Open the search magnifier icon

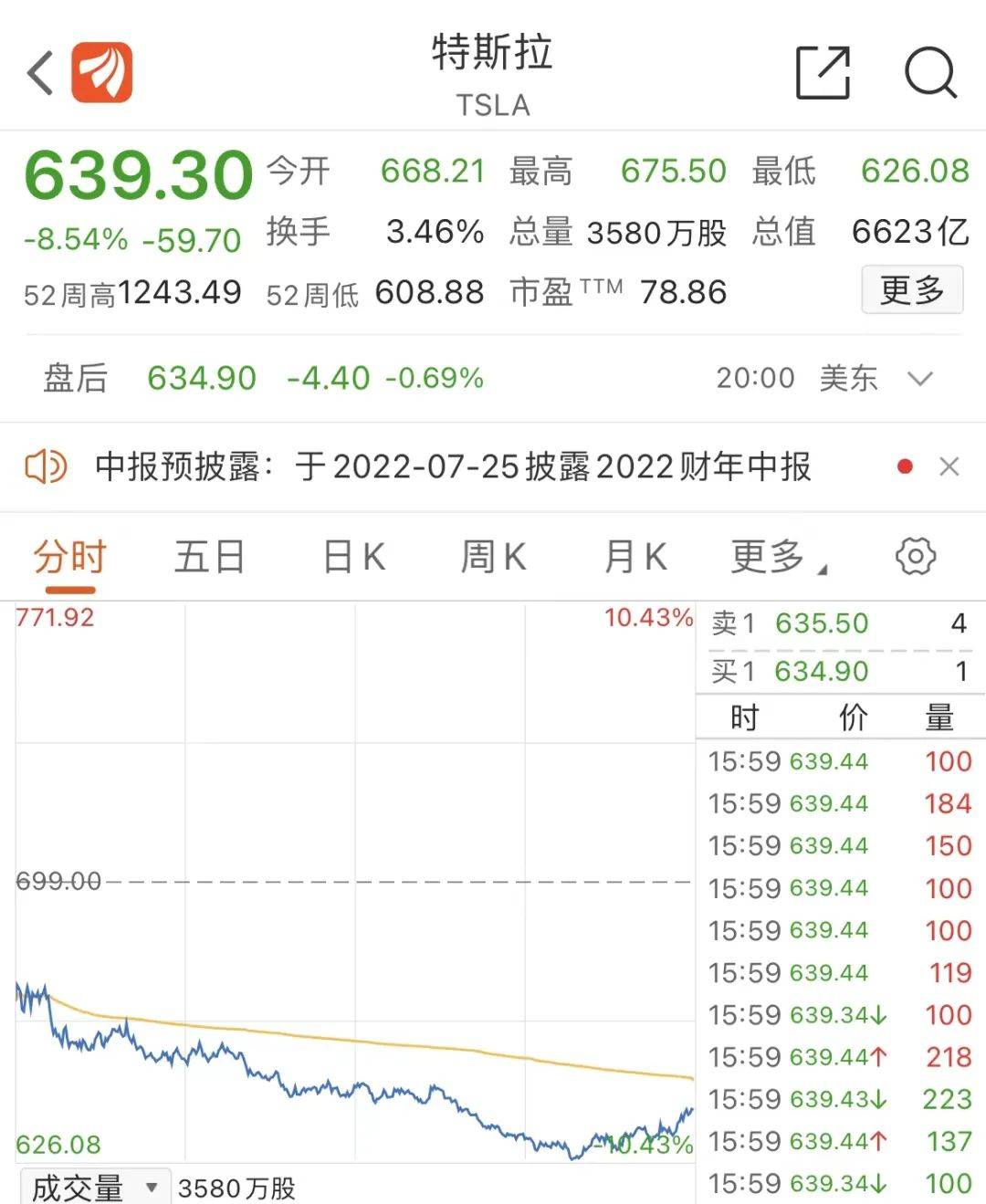(929, 73)
